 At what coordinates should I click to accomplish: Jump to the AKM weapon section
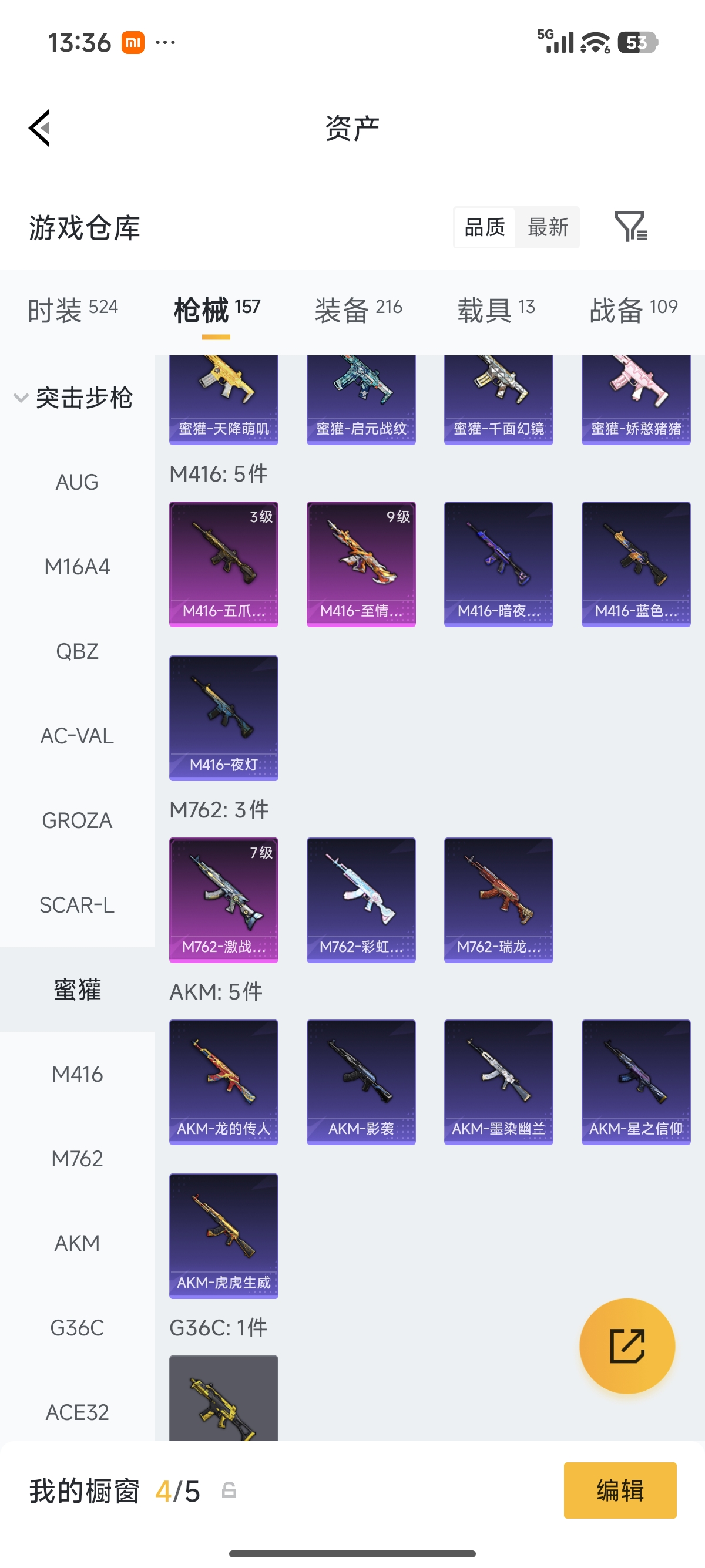point(78,1243)
